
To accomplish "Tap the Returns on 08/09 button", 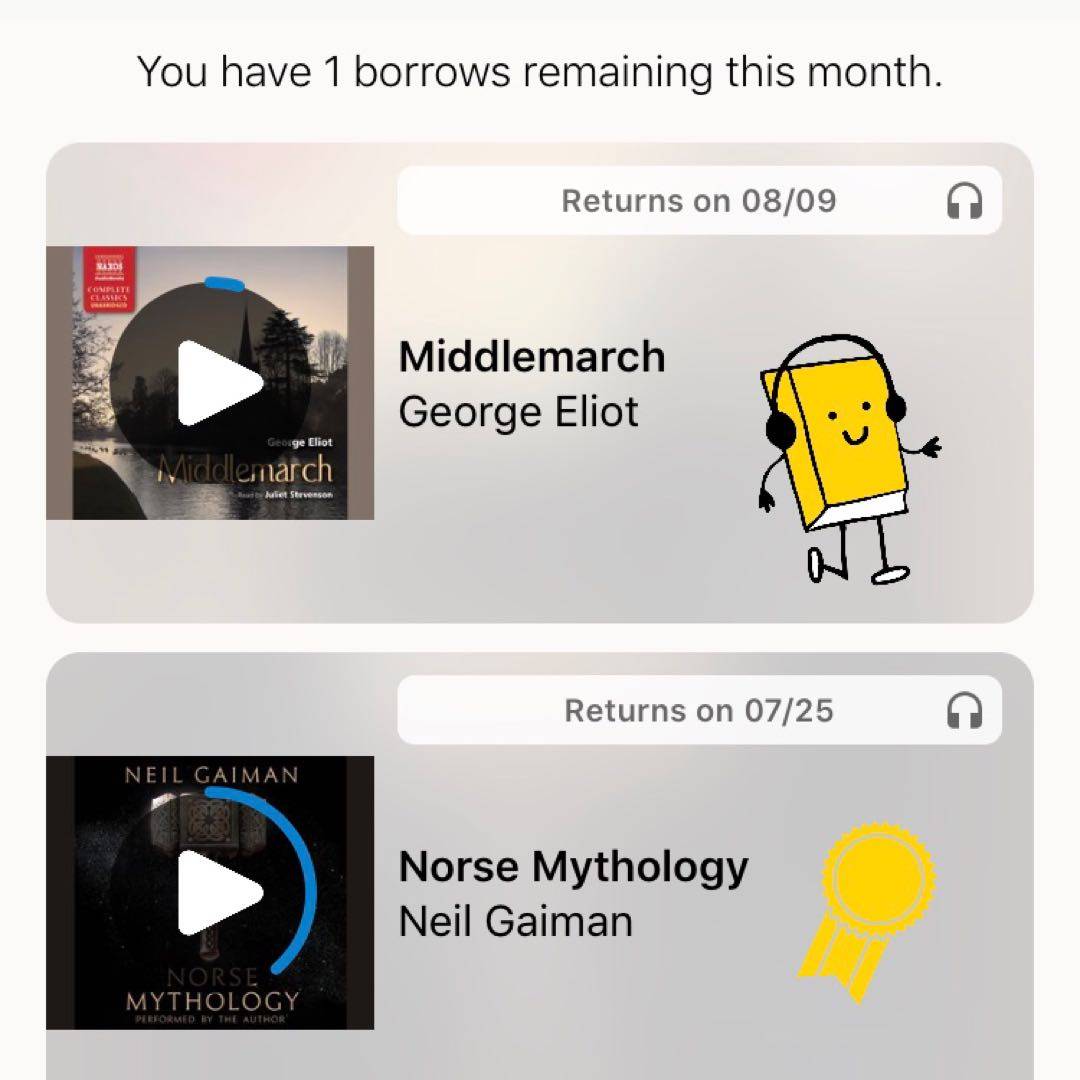I will click(x=699, y=201).
